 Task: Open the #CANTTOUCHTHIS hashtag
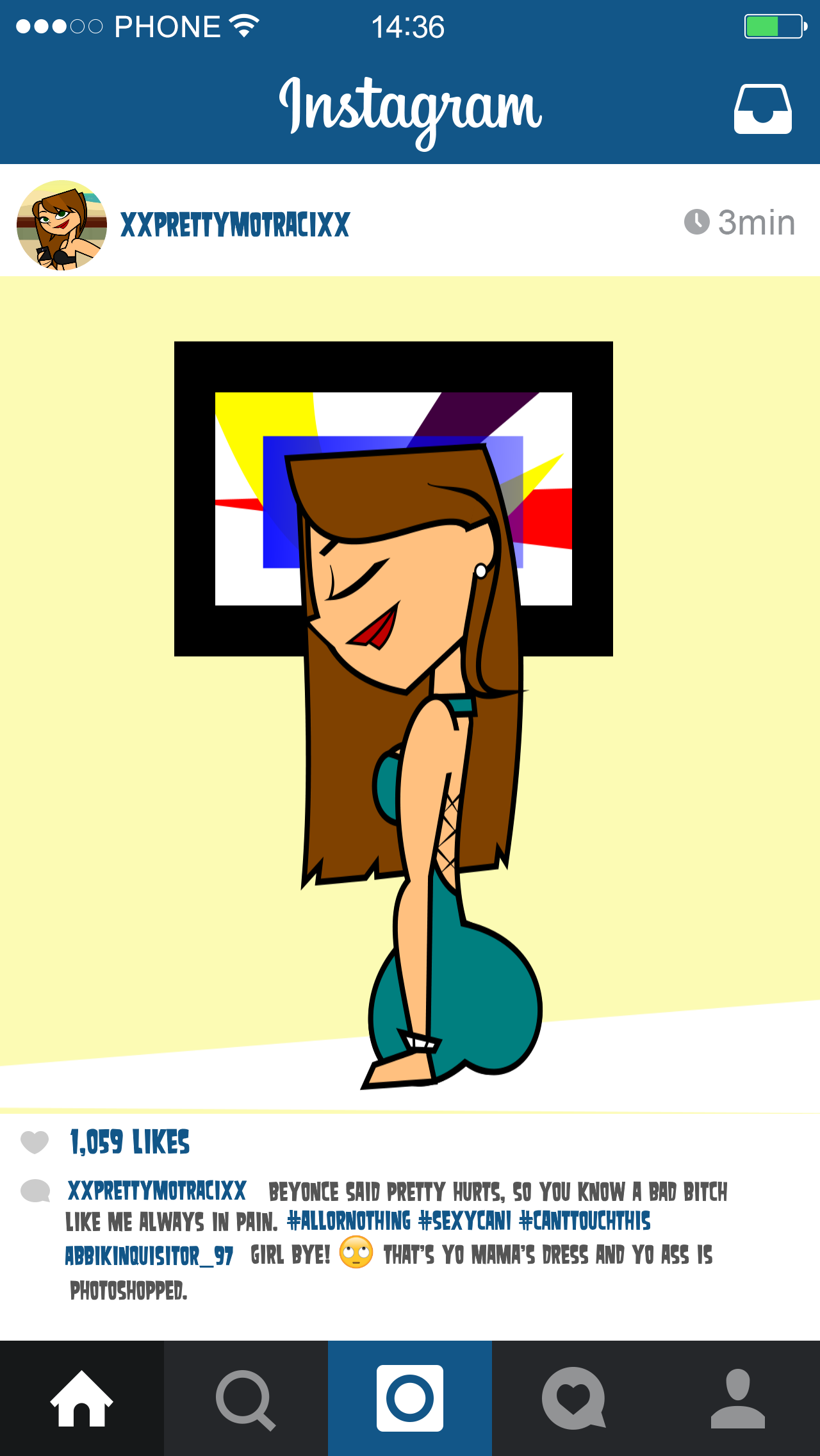click(584, 1221)
